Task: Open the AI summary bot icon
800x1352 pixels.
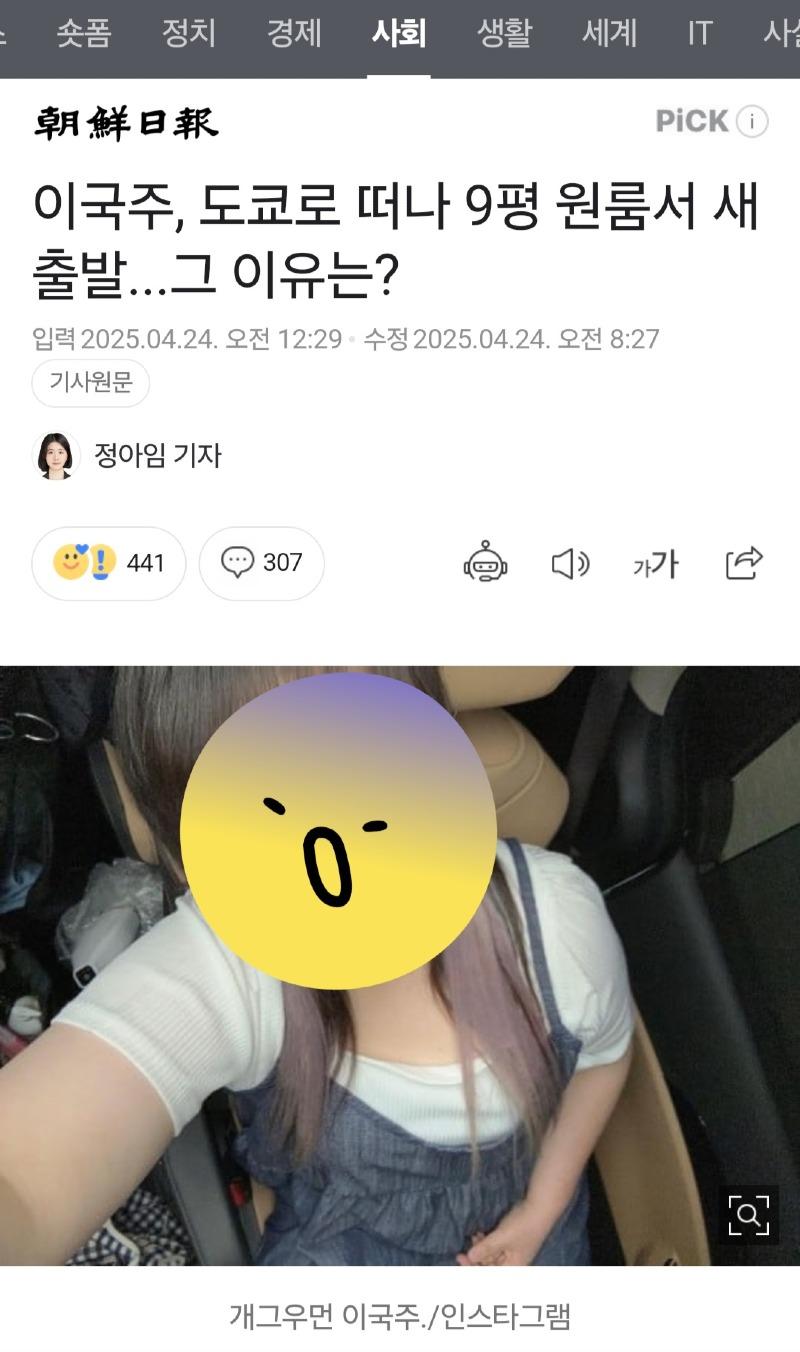Action: (x=486, y=563)
